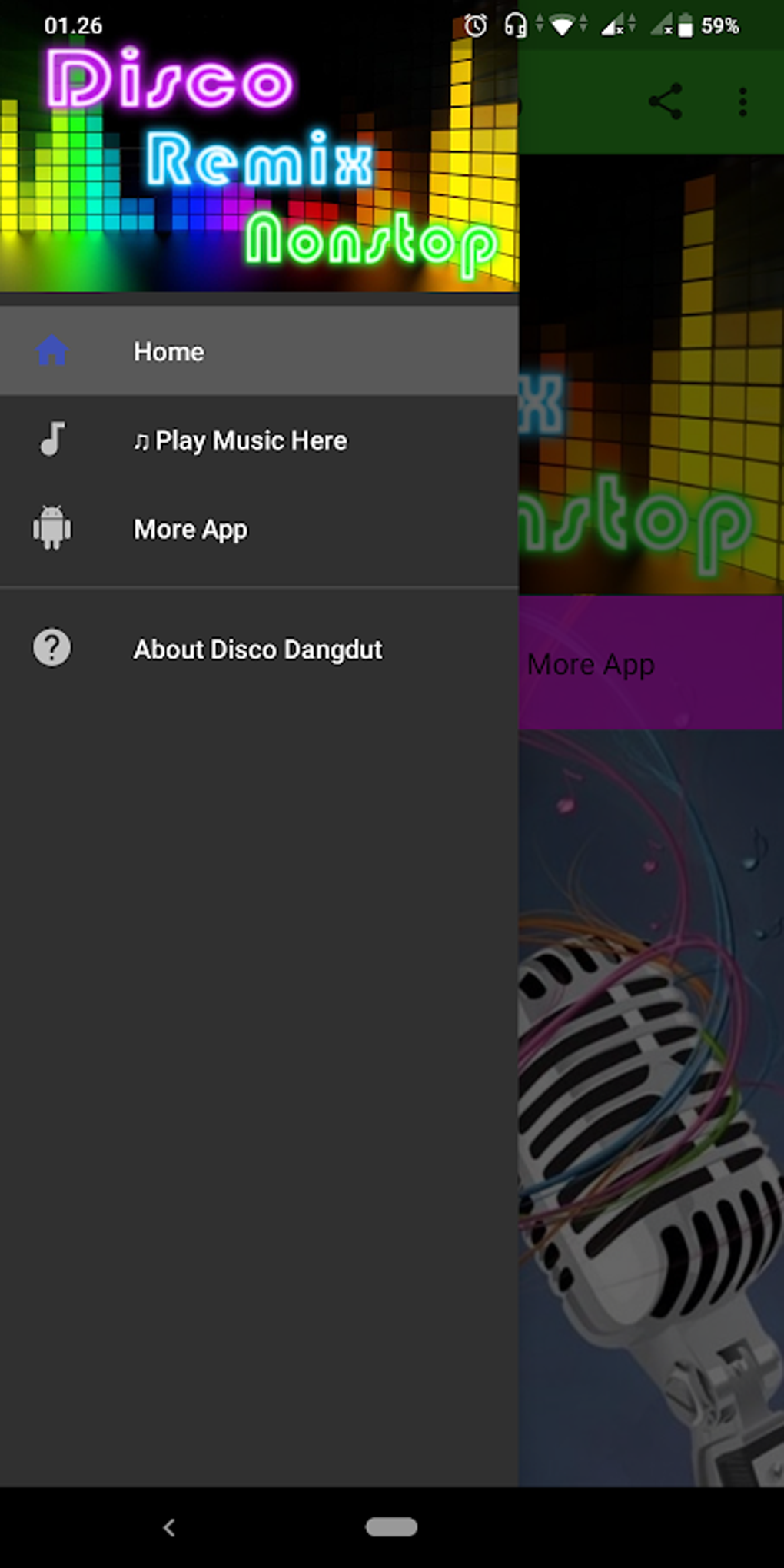Tap the Android robot icon for More App
This screenshot has height=1568, width=784.
(x=51, y=529)
